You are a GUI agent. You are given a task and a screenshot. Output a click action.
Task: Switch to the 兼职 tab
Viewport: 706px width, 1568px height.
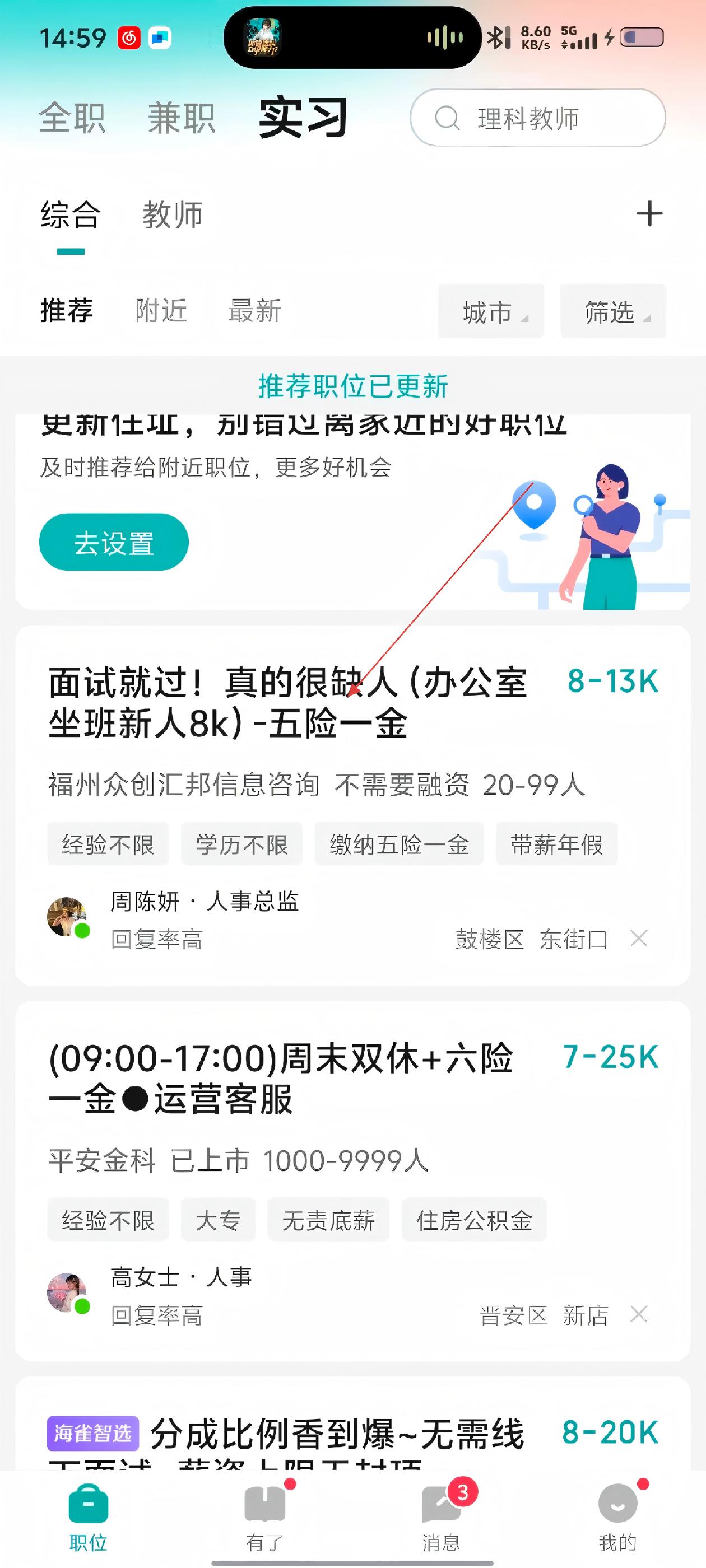pyautogui.click(x=181, y=118)
